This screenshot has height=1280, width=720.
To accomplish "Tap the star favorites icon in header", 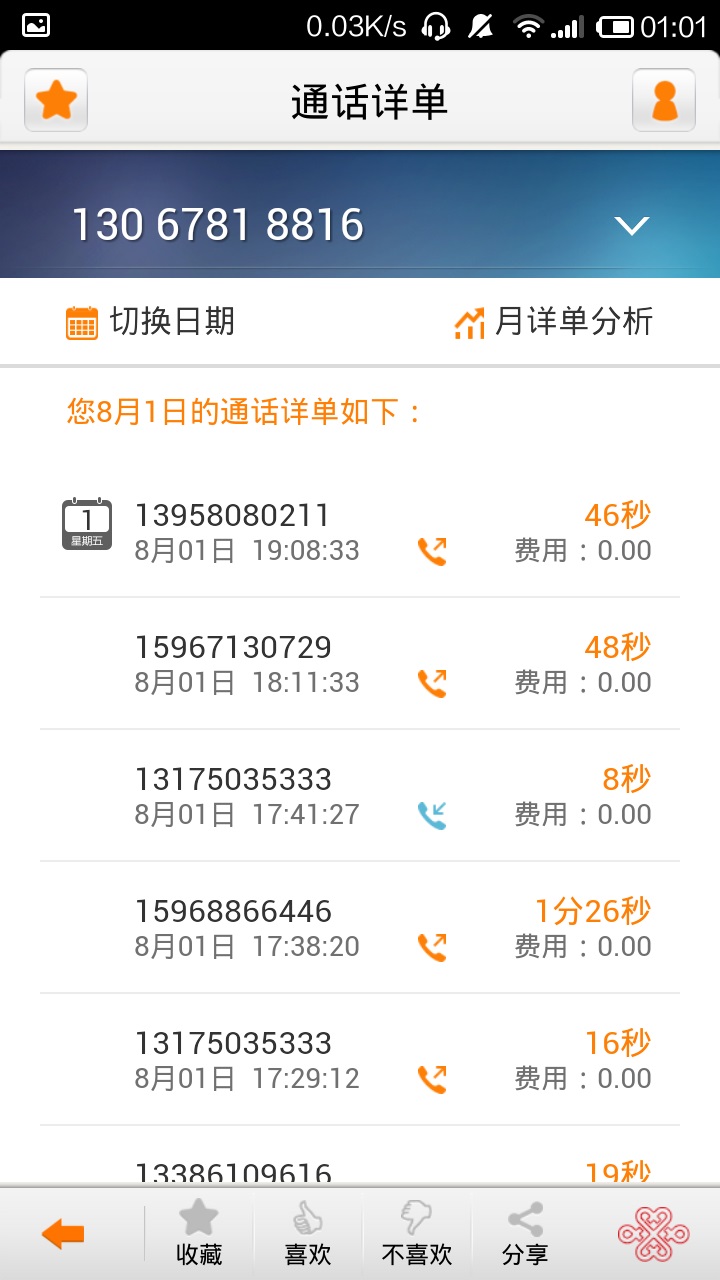I will pyautogui.click(x=56, y=100).
